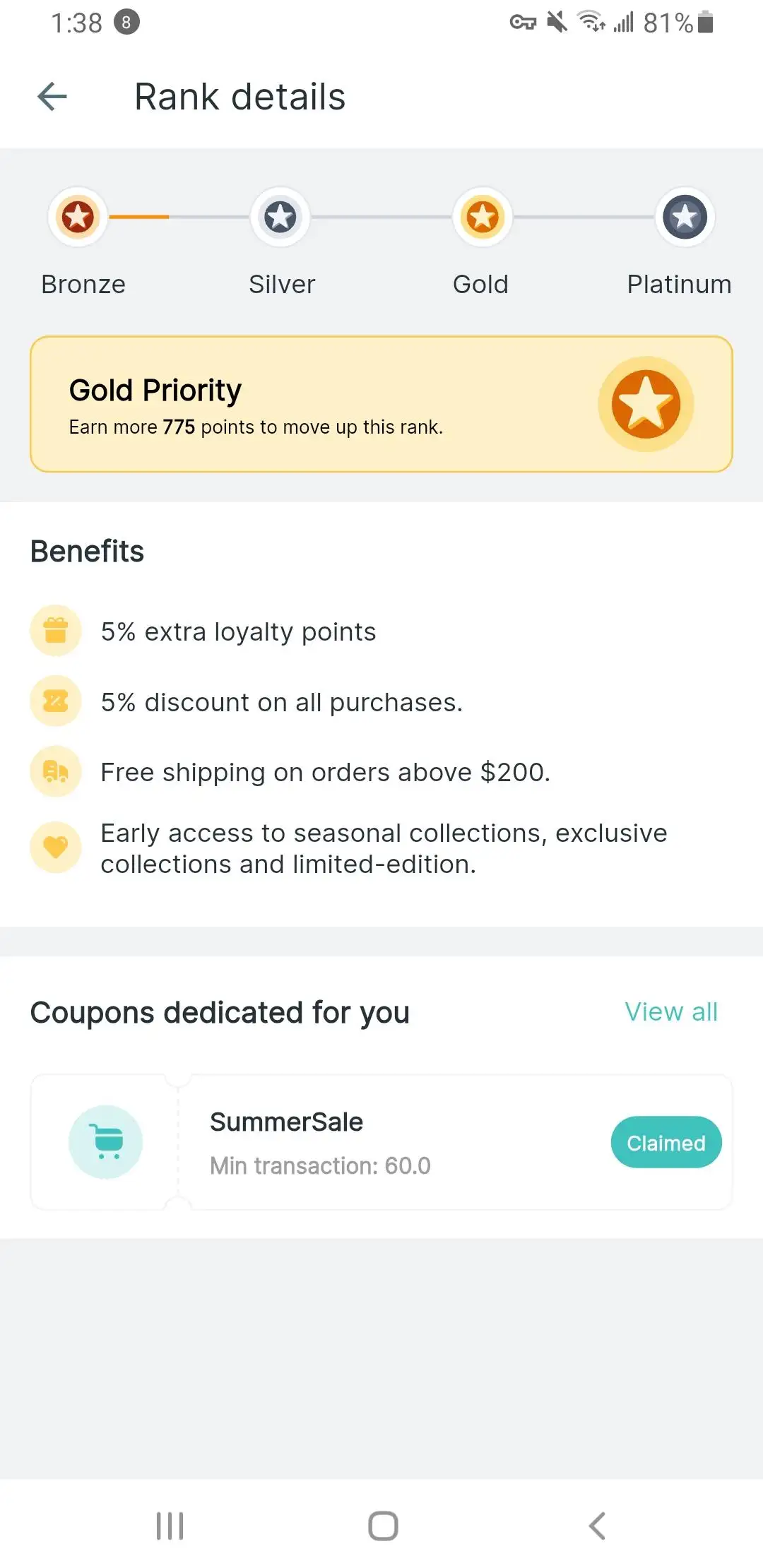Select the Bronze rank badge
Image resolution: width=763 pixels, height=1568 pixels.
coord(78,217)
